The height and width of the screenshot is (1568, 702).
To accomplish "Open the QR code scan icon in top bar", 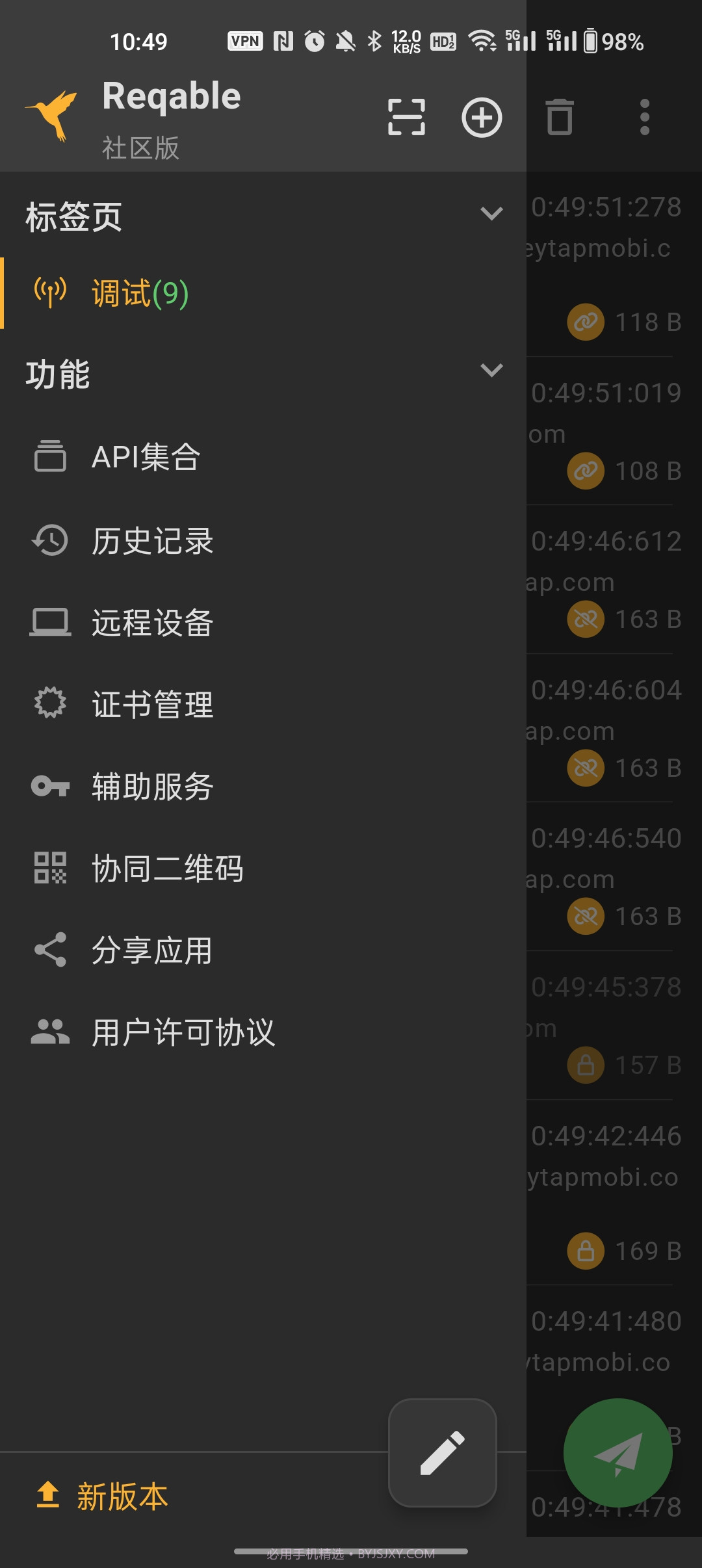I will [405, 118].
